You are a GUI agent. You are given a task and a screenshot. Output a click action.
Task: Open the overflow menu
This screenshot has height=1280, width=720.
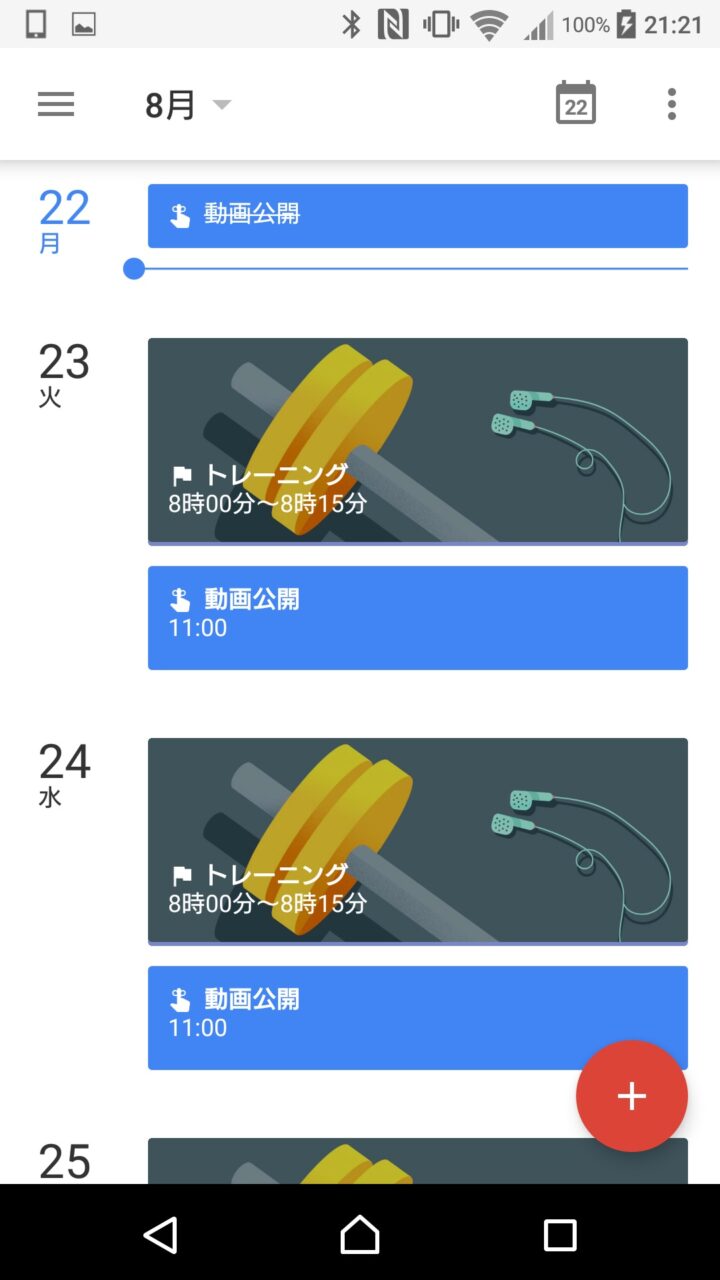(x=671, y=104)
